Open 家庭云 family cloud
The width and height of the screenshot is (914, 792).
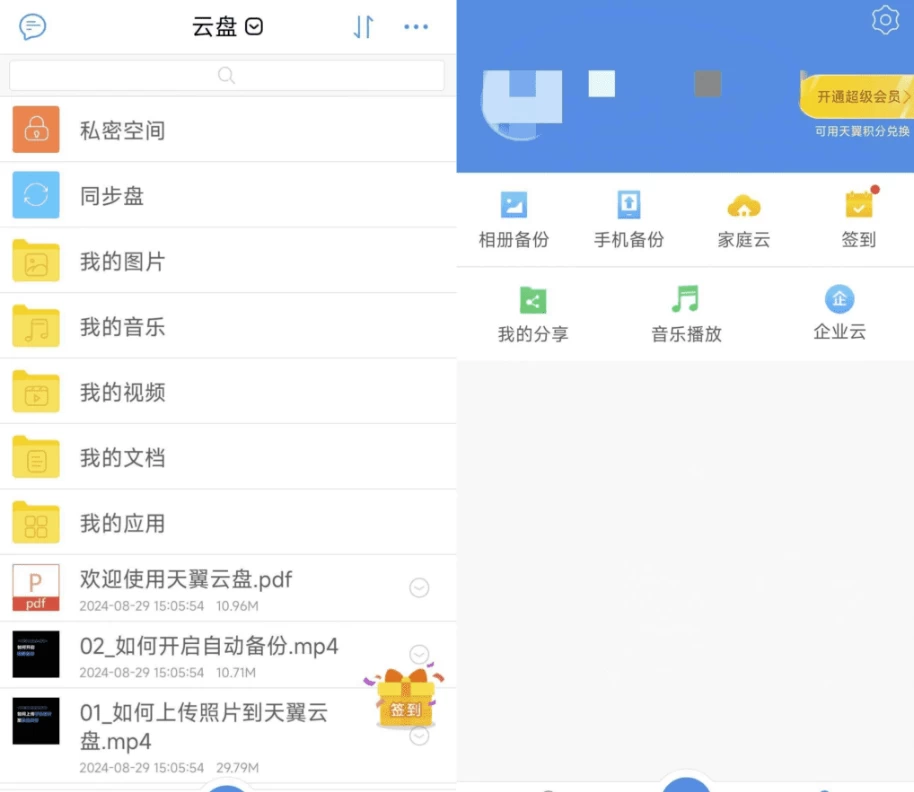[x=744, y=220]
